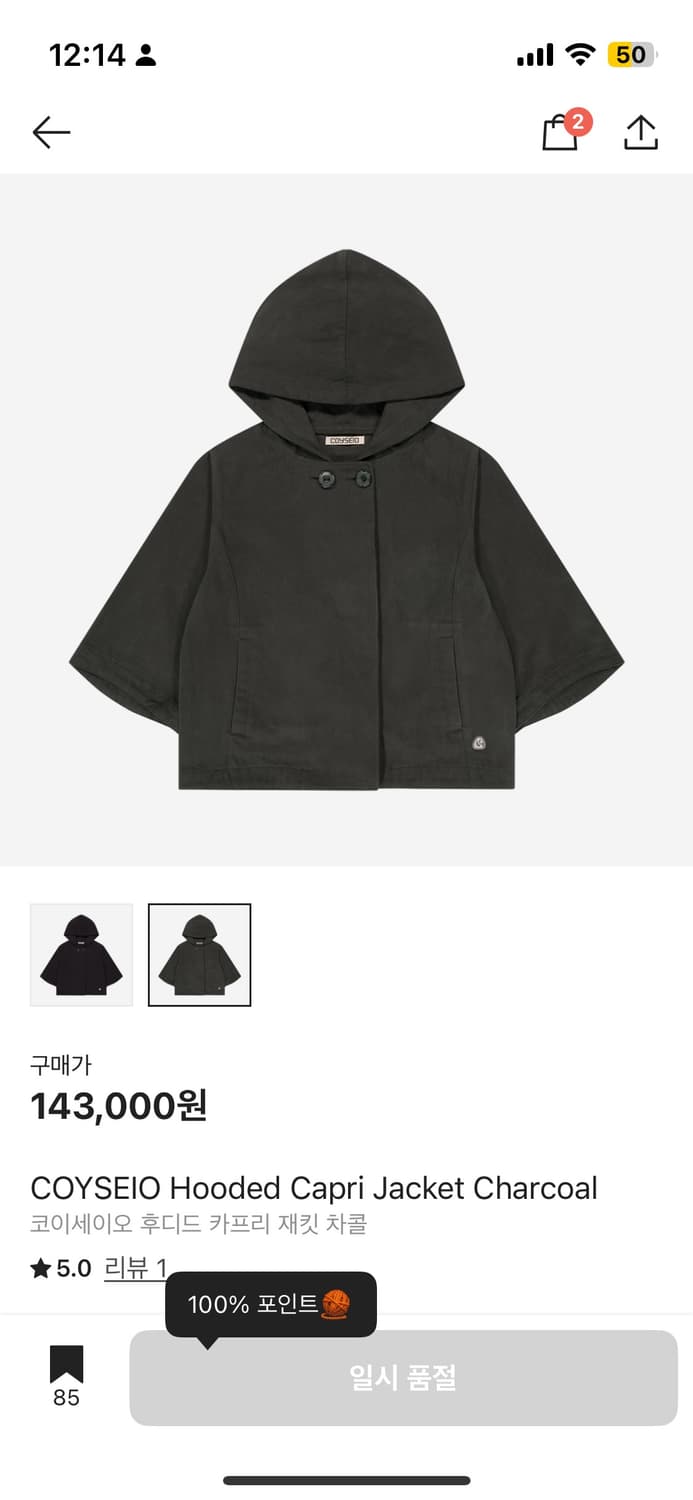Open the shopping bag with 2 items
693x1500 pixels.
click(x=561, y=132)
